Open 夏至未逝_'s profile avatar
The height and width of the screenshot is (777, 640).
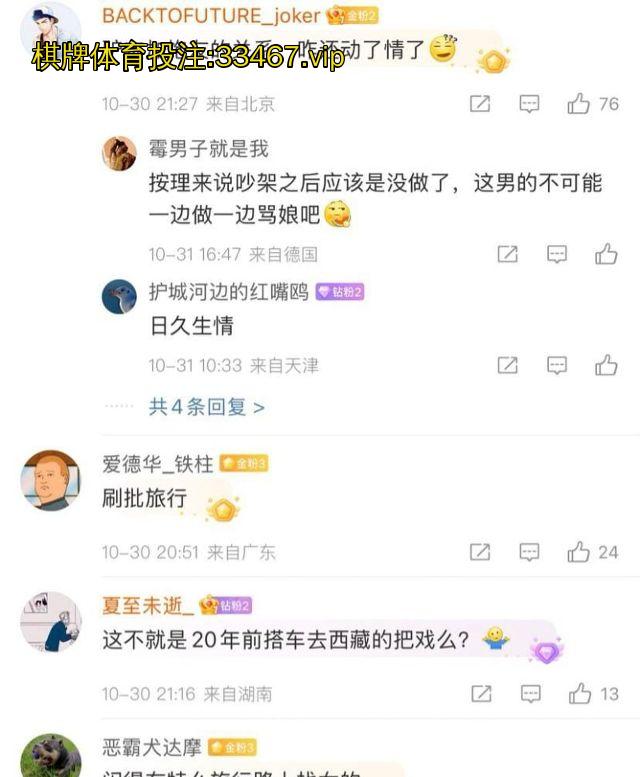coord(50,621)
